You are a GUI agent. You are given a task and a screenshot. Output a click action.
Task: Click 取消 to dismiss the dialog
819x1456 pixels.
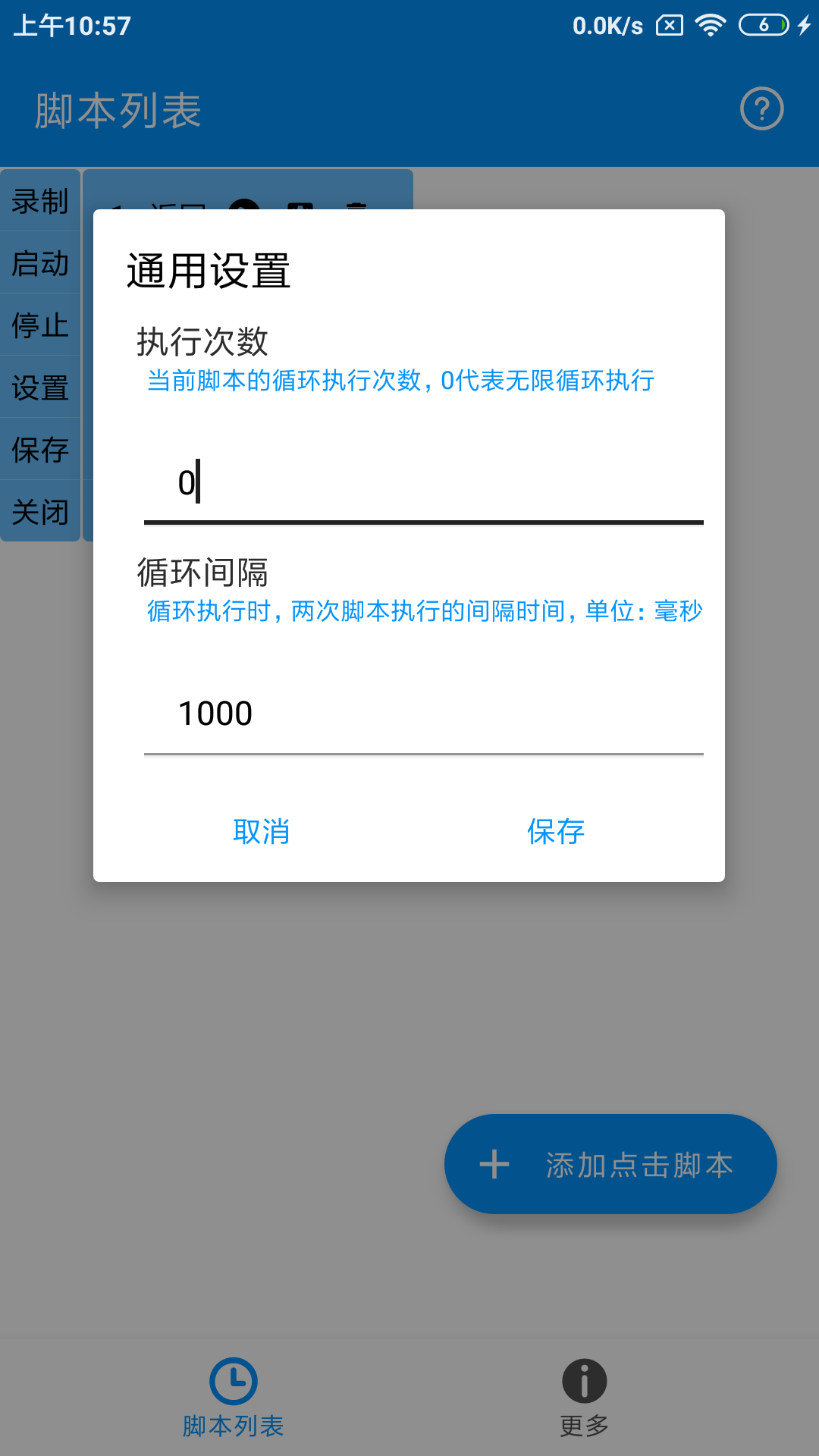pos(261,832)
